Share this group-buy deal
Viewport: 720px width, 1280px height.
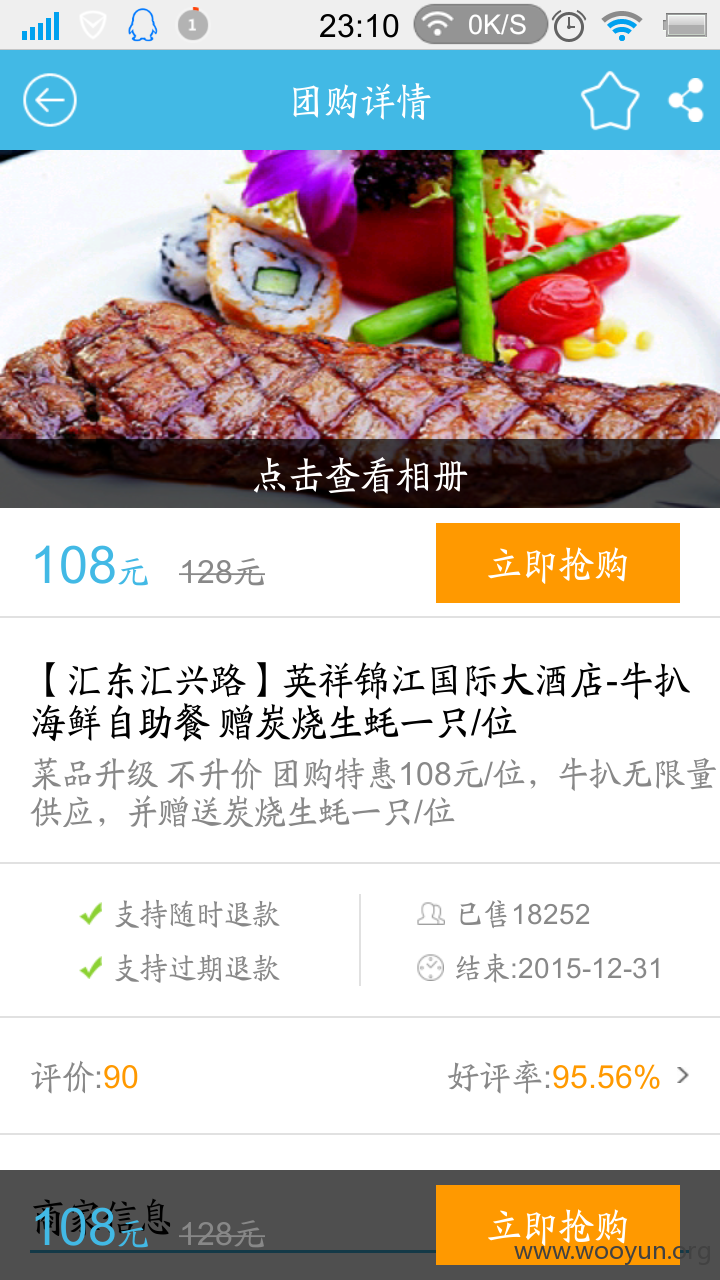pos(686,100)
